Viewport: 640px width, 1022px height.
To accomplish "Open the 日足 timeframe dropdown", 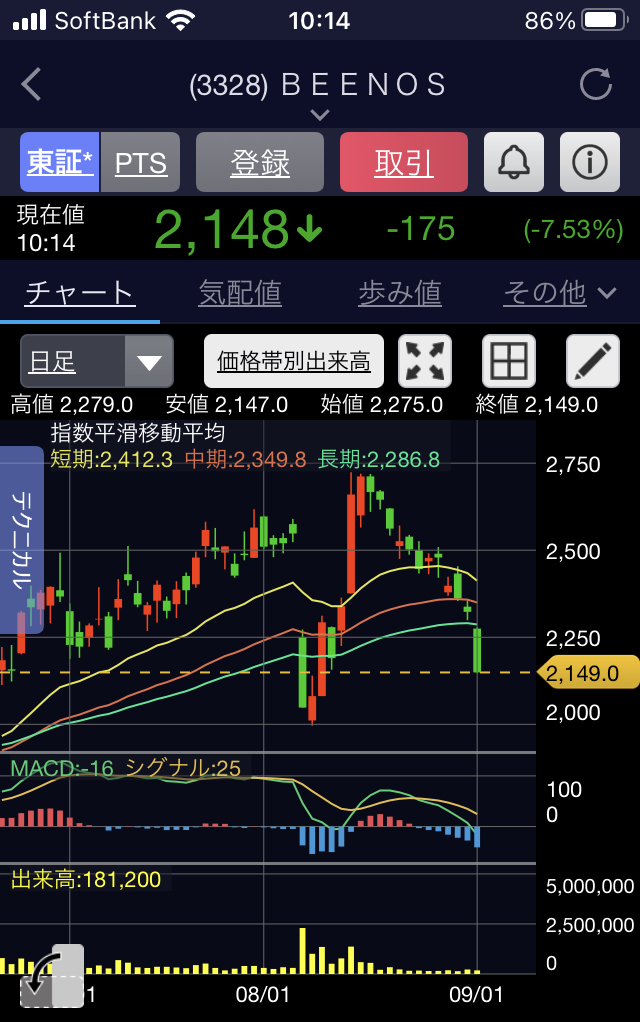I will click(x=96, y=361).
